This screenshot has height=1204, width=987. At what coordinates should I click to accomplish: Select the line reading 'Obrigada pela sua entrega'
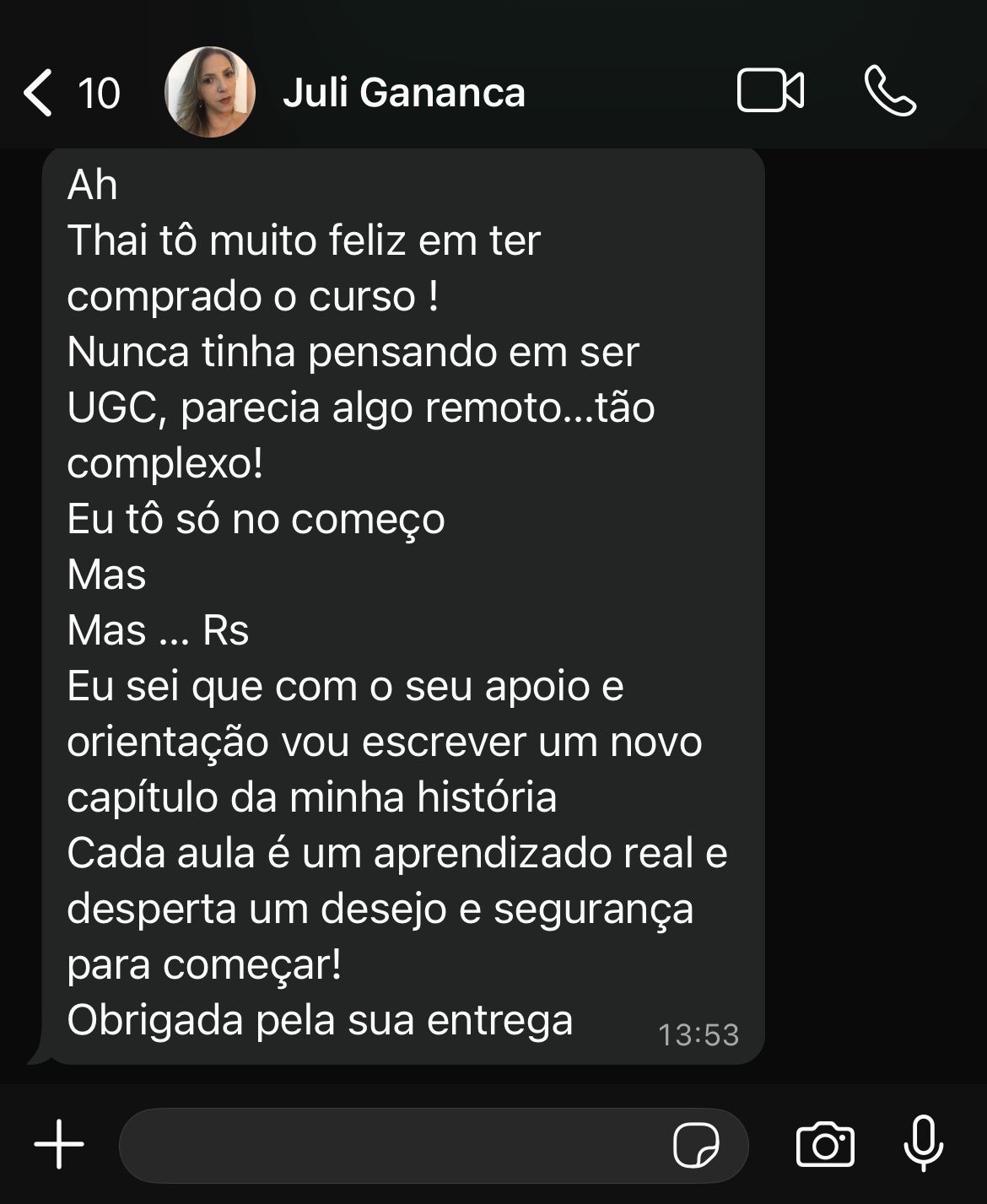pos(321,1020)
